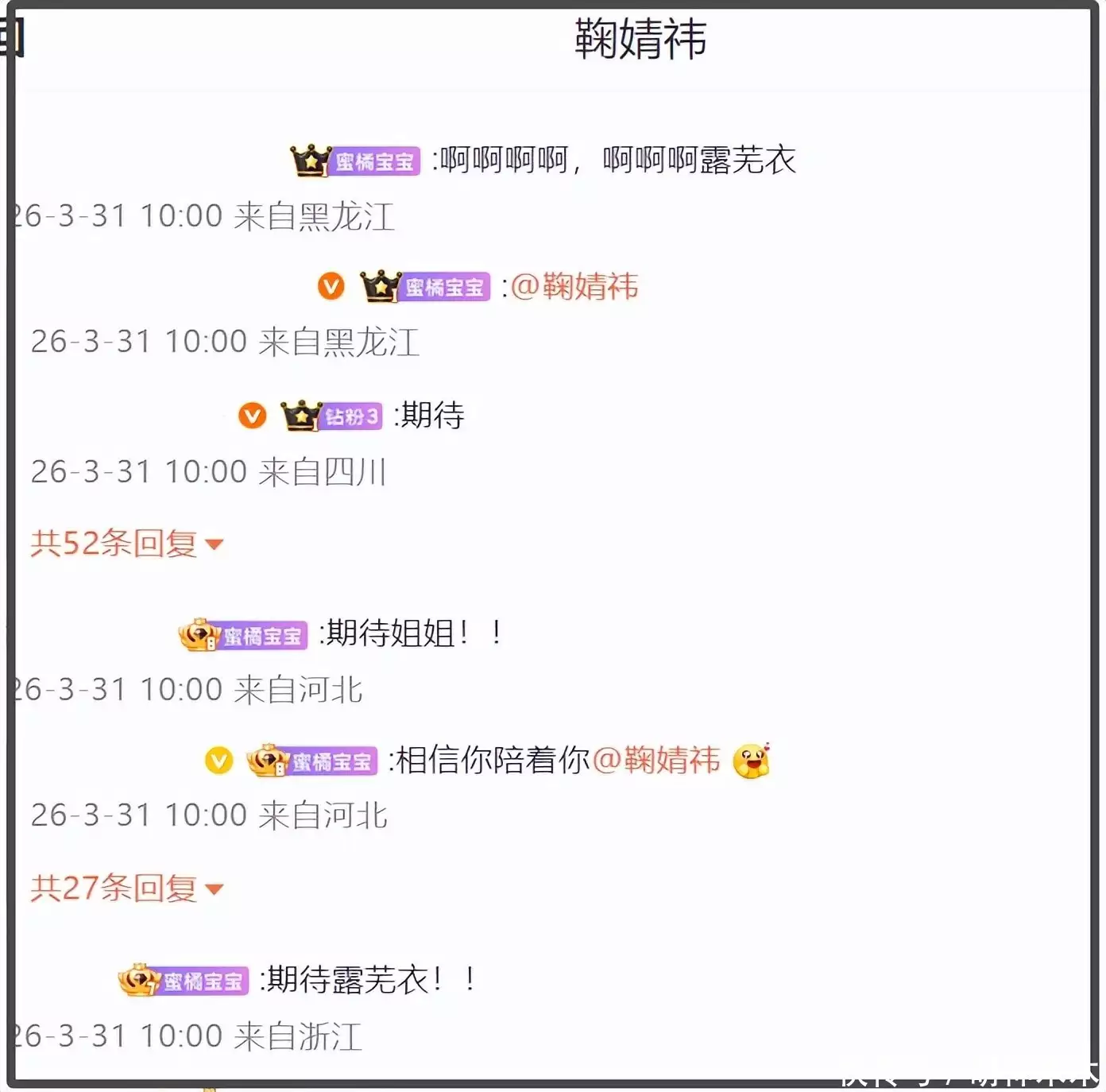Open the @鞠婧祎 mention in the 黑龙江 comment
The image size is (1106, 1092).
(x=574, y=286)
